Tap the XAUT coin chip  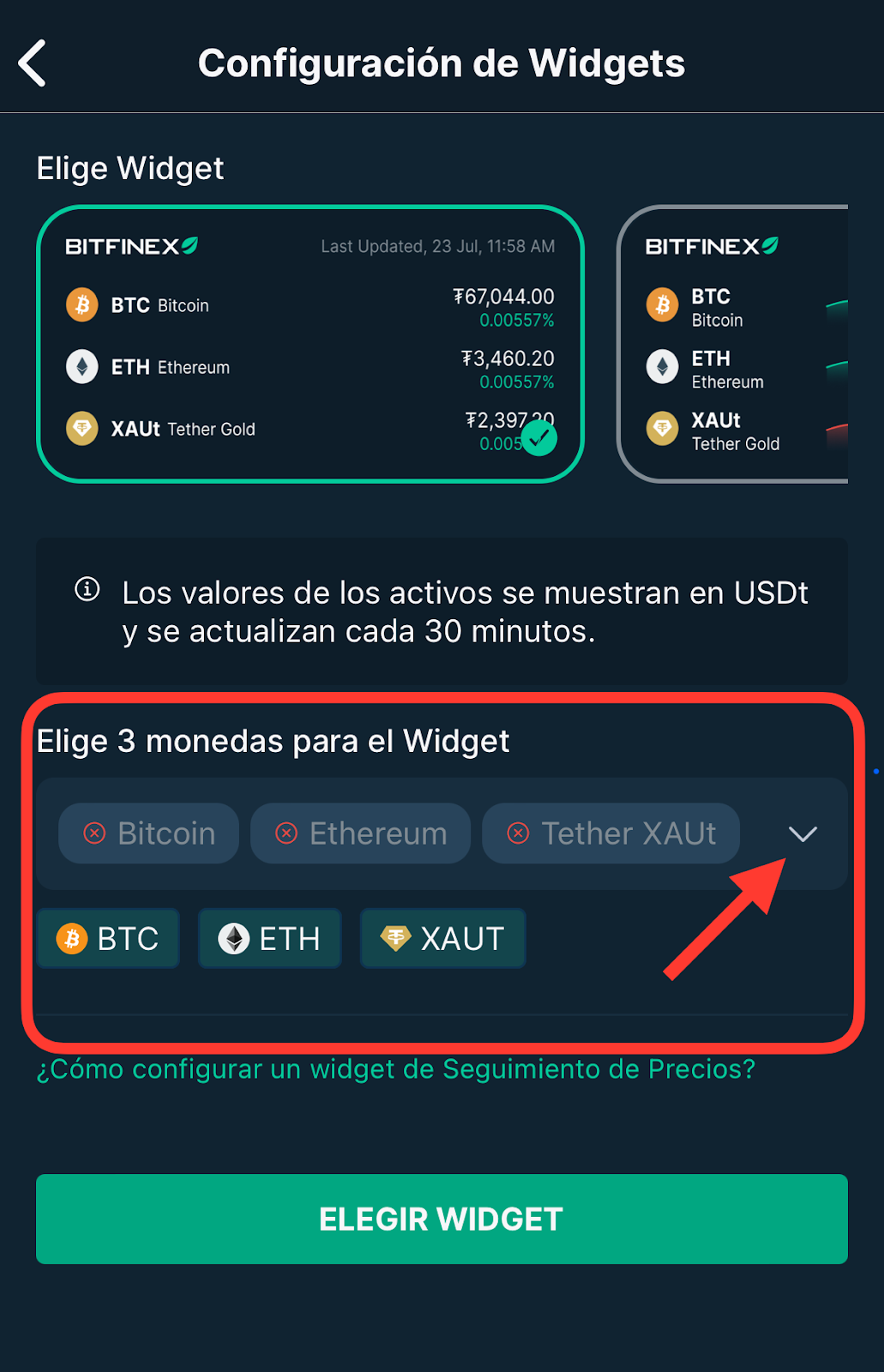click(x=442, y=939)
